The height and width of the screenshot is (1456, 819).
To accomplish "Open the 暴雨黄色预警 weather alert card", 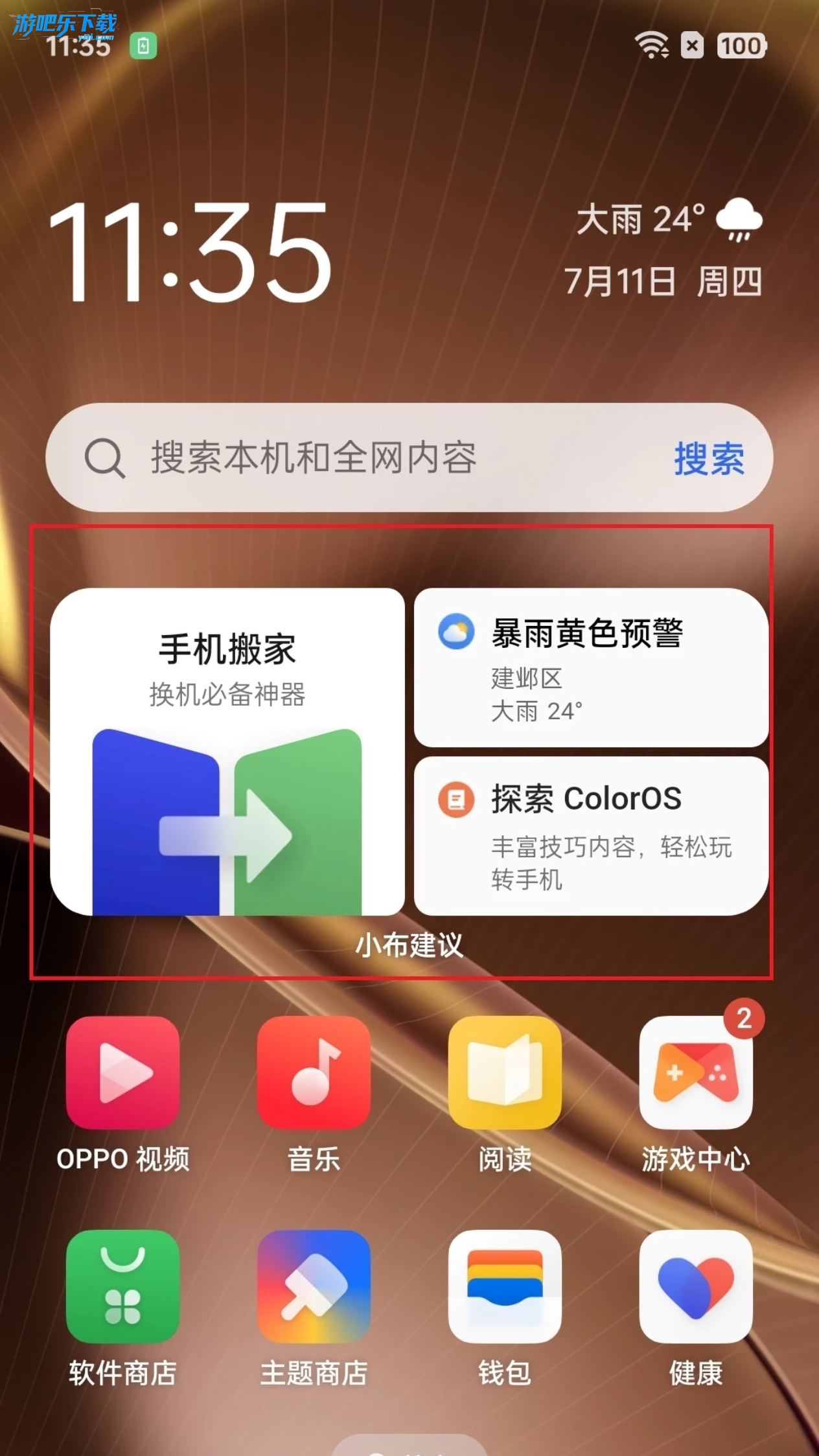I will point(591,667).
